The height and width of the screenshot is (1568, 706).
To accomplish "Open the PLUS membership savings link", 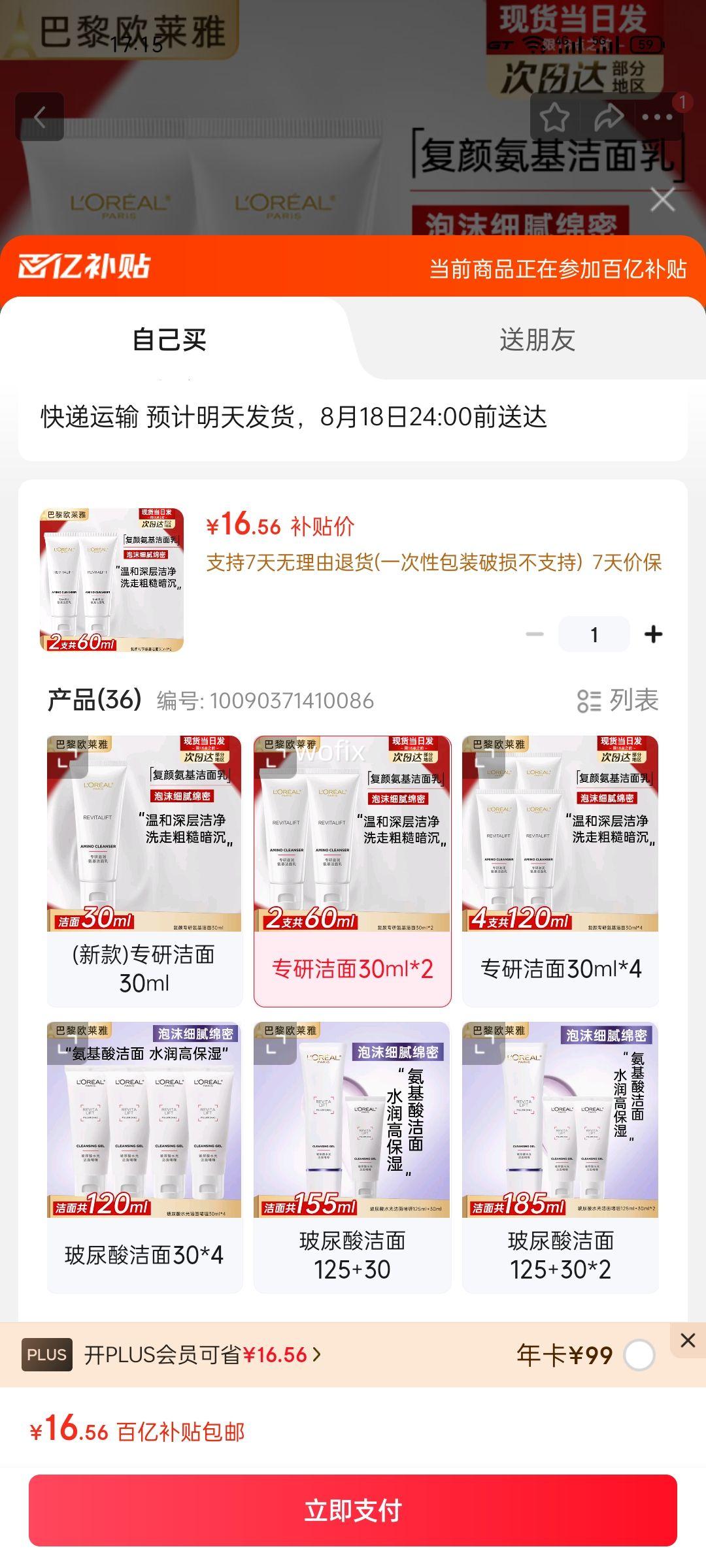I will coord(203,1355).
